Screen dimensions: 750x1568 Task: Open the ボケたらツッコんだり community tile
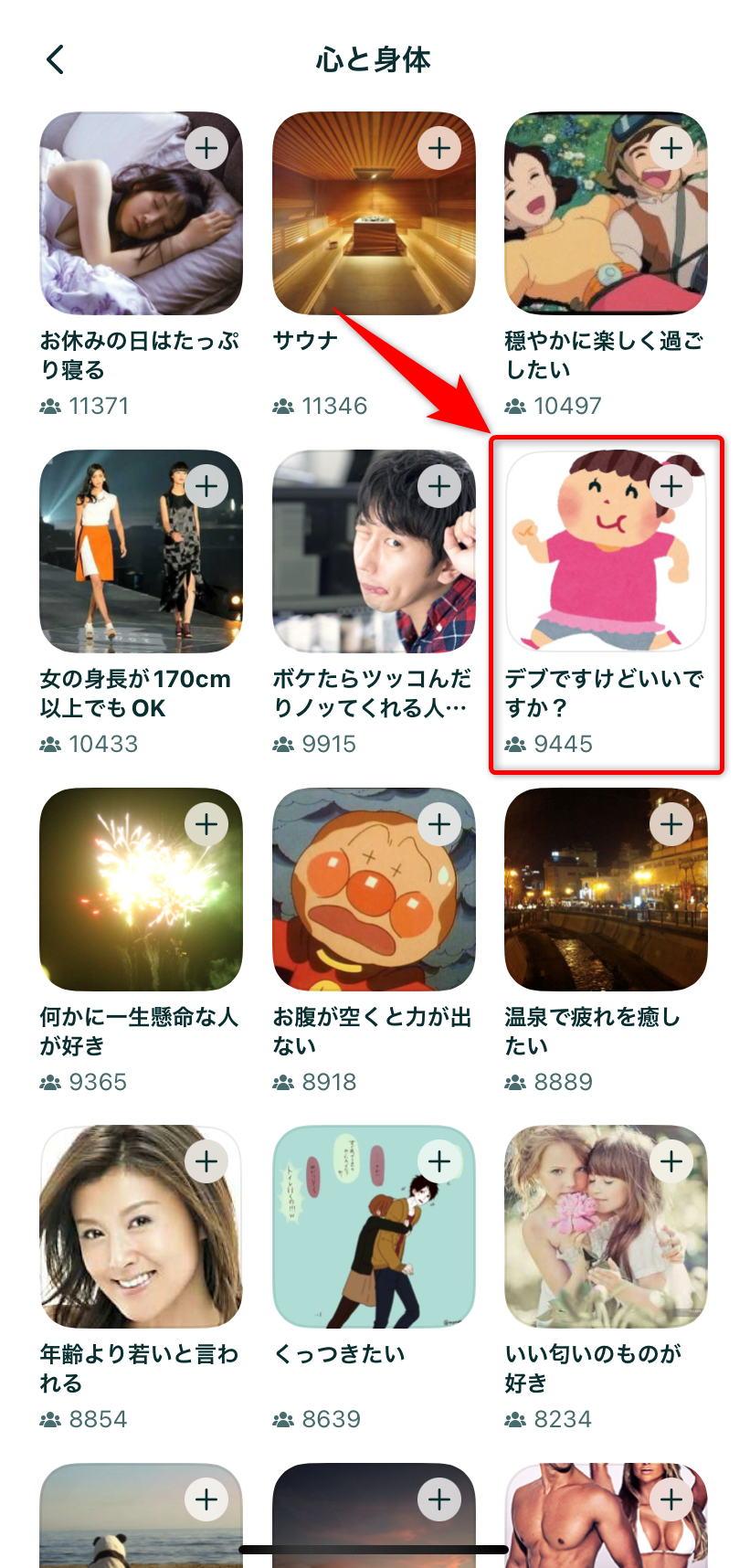coord(374,567)
